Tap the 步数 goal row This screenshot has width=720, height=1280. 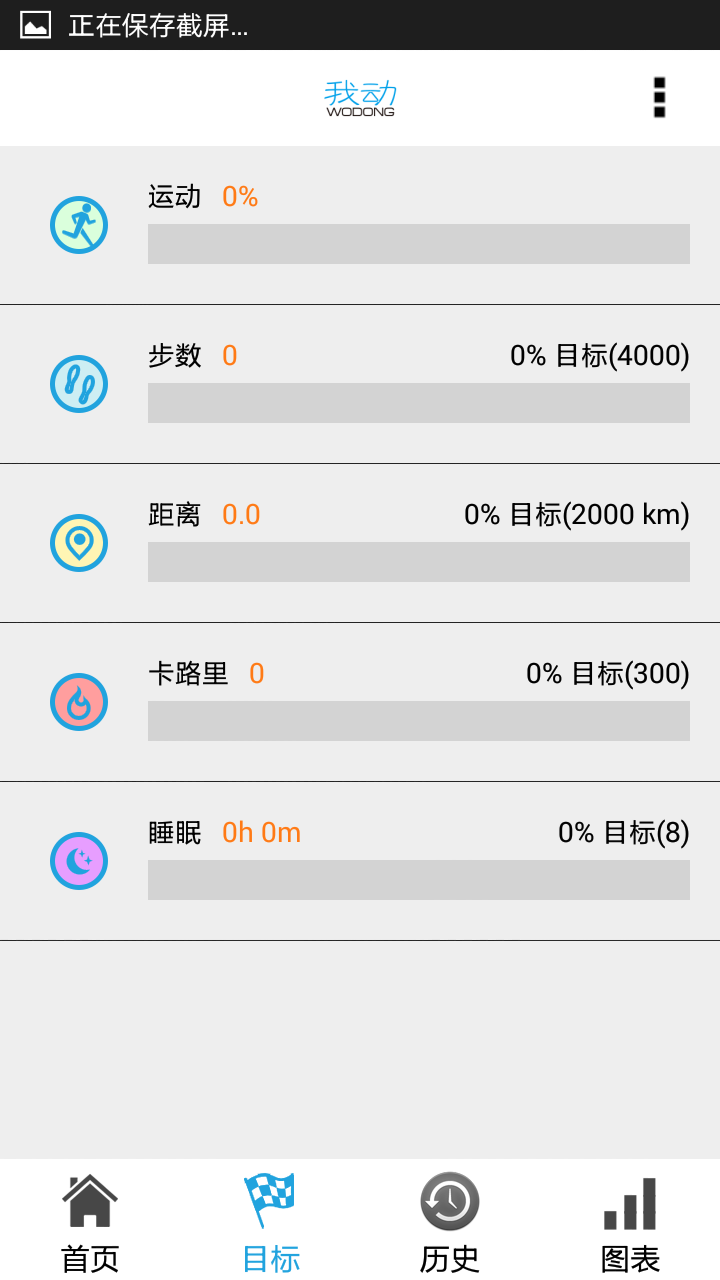click(360, 385)
